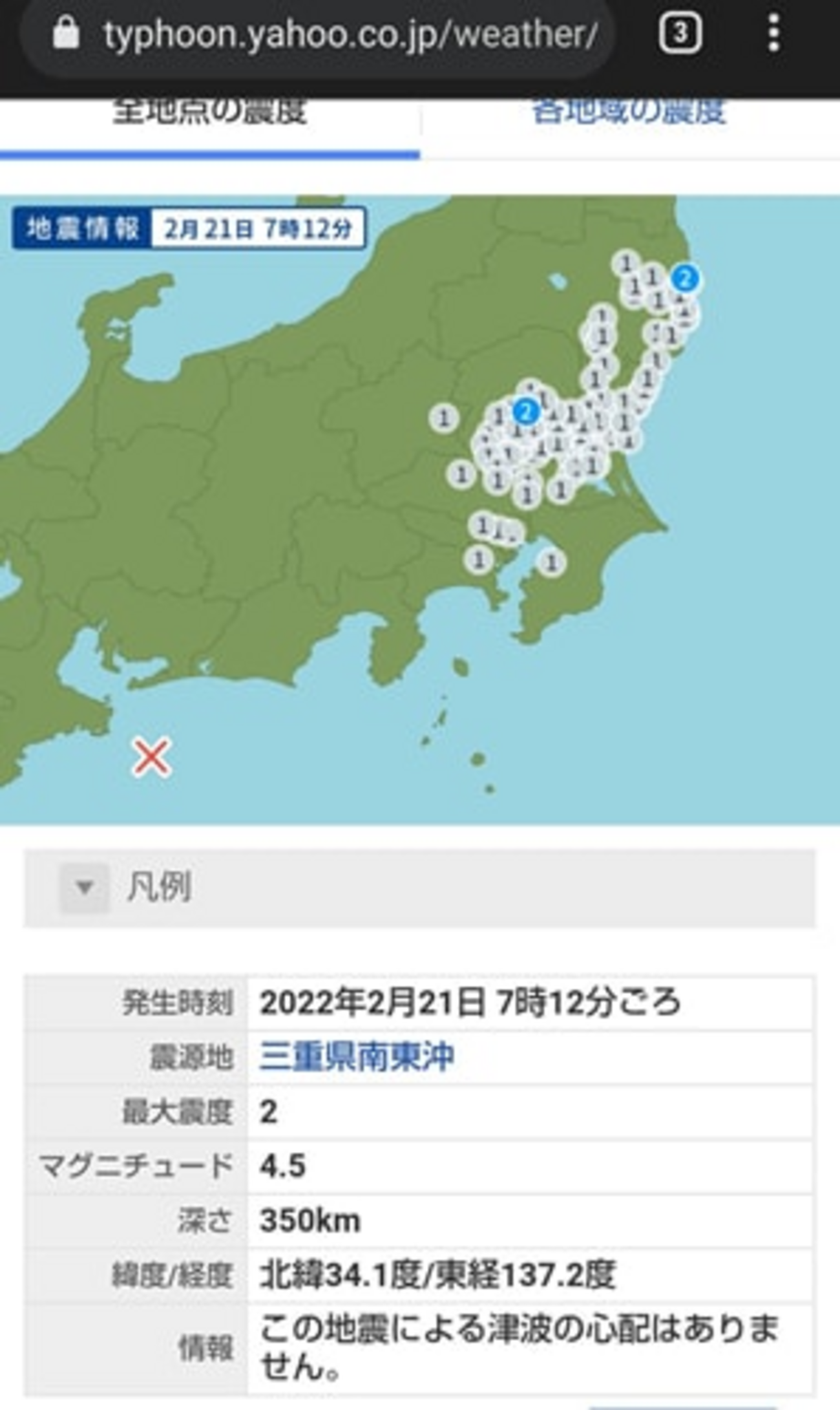Open the browser tab switcher
Image resolution: width=840 pixels, height=1410 pixels.
(x=680, y=32)
